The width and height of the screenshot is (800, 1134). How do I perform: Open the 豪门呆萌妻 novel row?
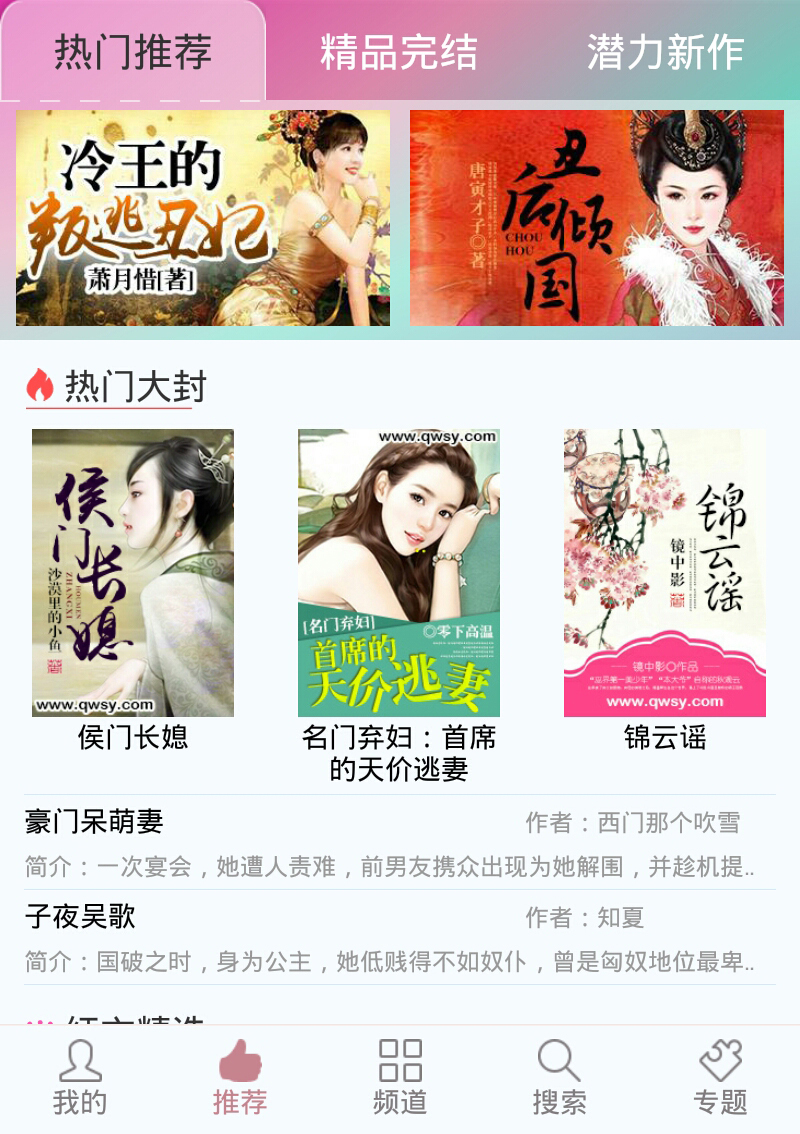point(399,843)
